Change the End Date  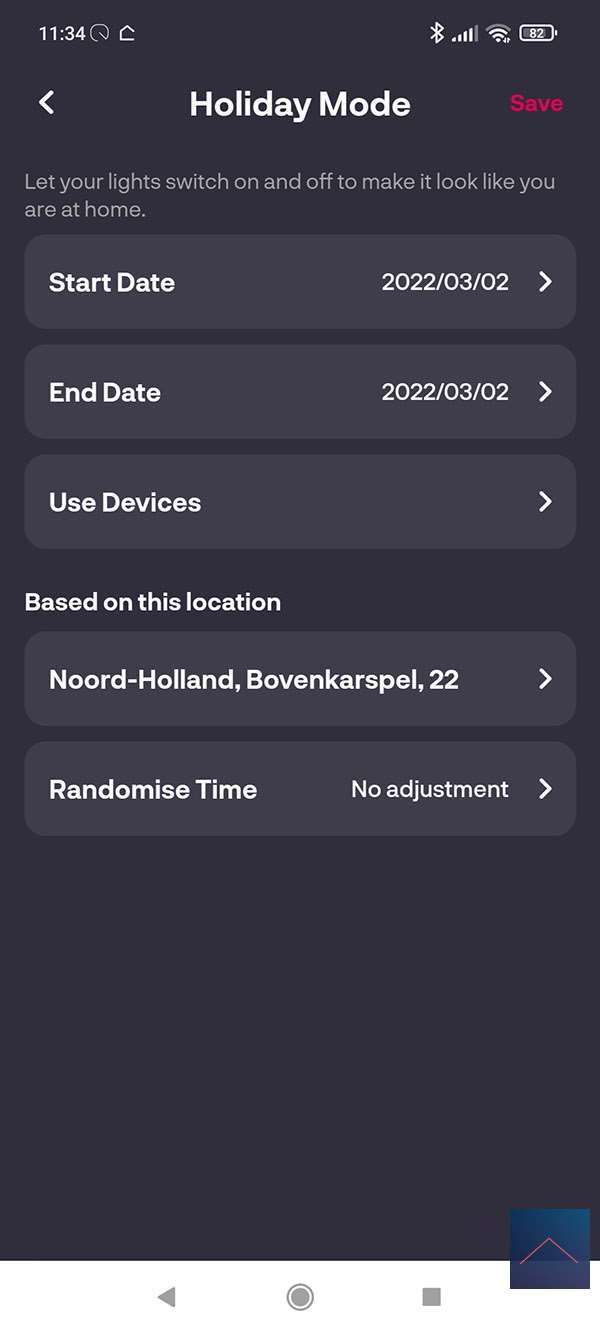click(300, 392)
